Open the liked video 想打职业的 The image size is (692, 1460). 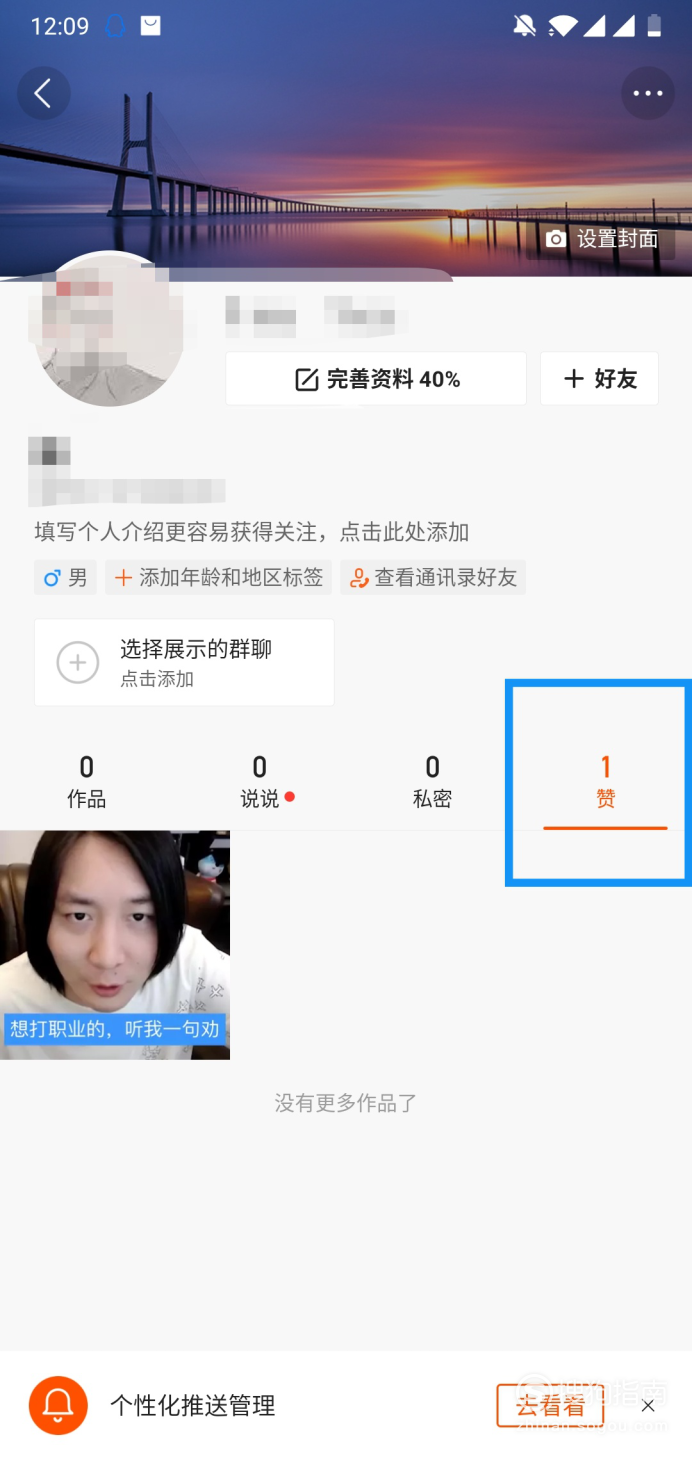(115, 944)
